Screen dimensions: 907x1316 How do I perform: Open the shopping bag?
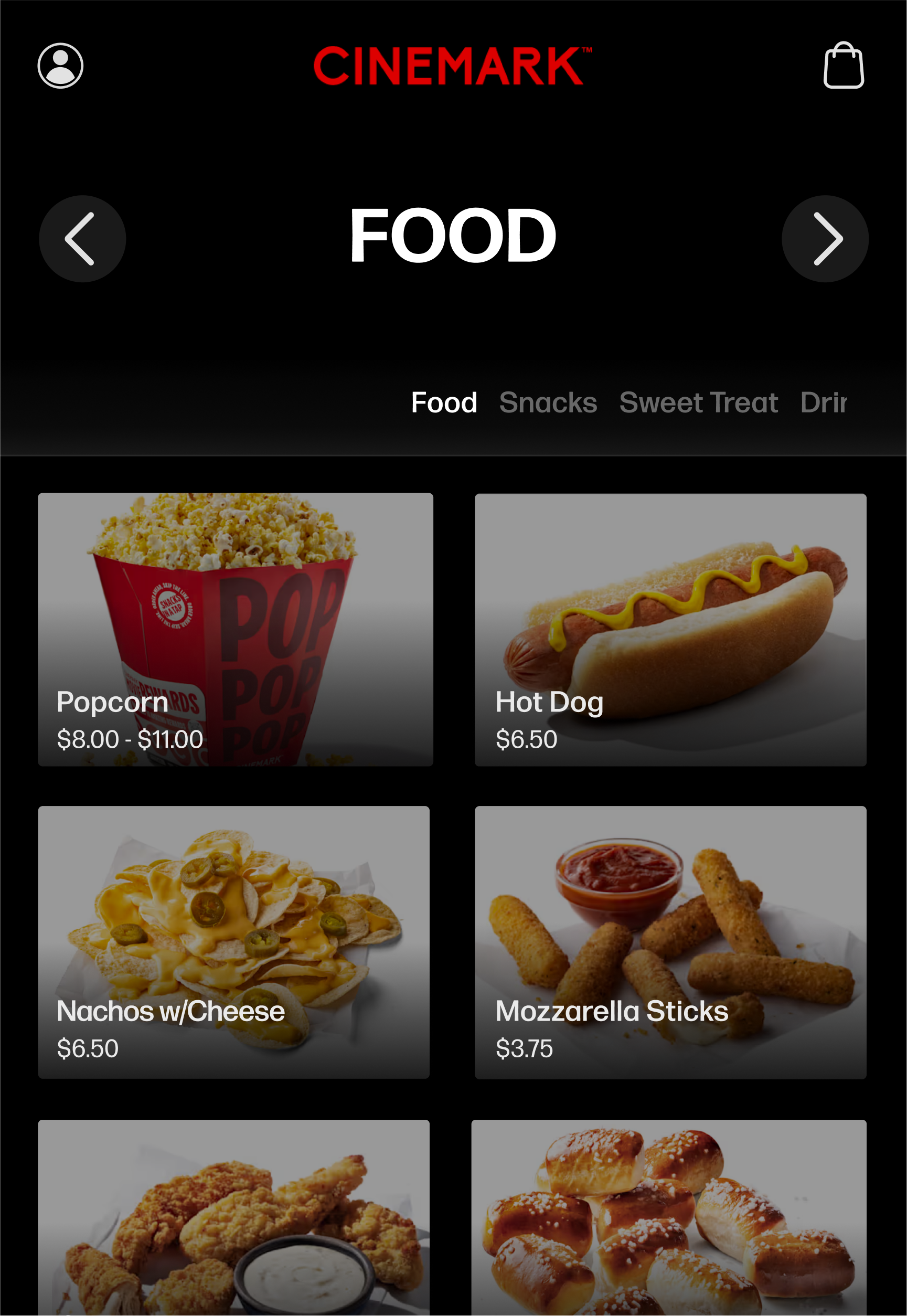click(844, 66)
